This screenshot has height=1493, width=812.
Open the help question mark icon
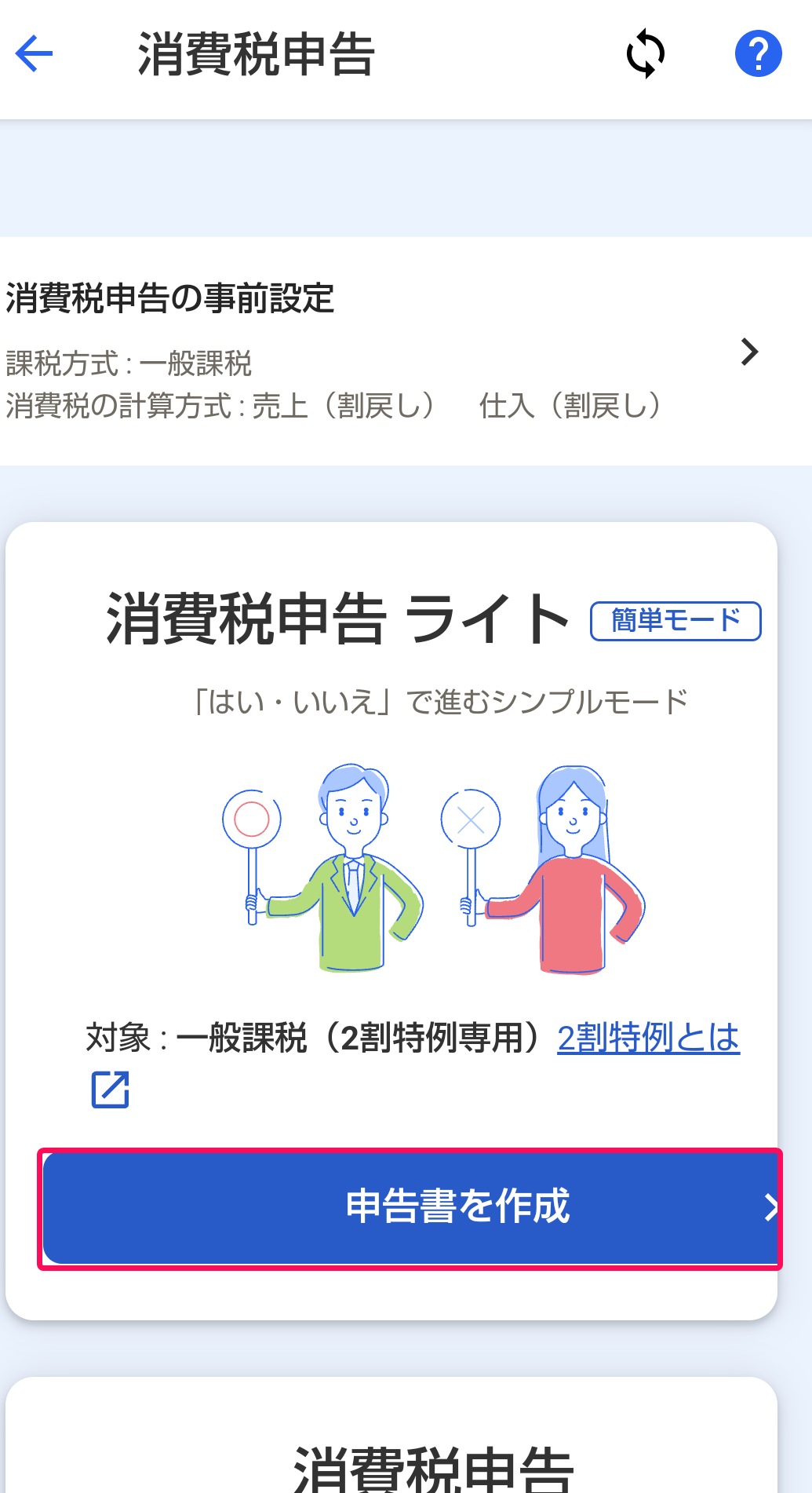(758, 53)
